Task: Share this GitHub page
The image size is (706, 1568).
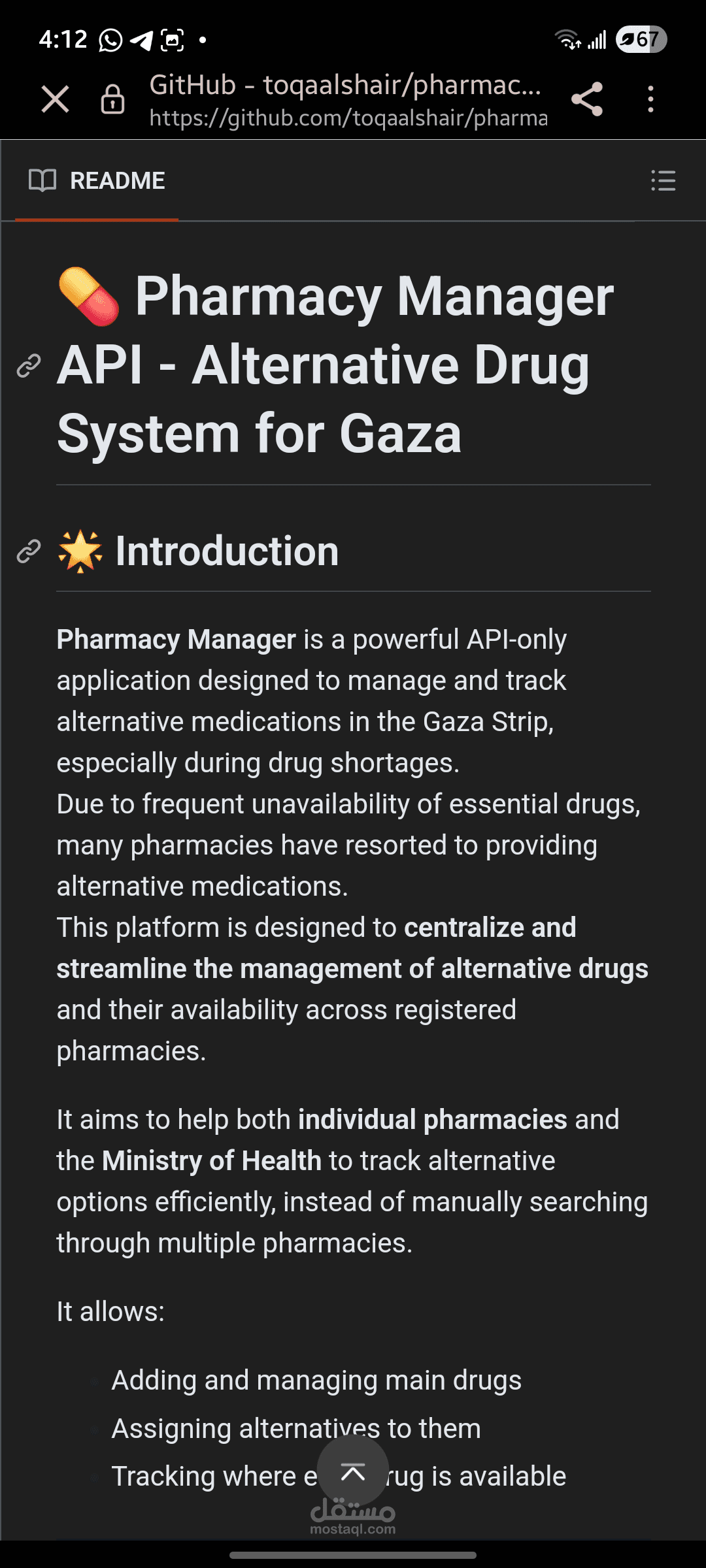Action: point(586,99)
